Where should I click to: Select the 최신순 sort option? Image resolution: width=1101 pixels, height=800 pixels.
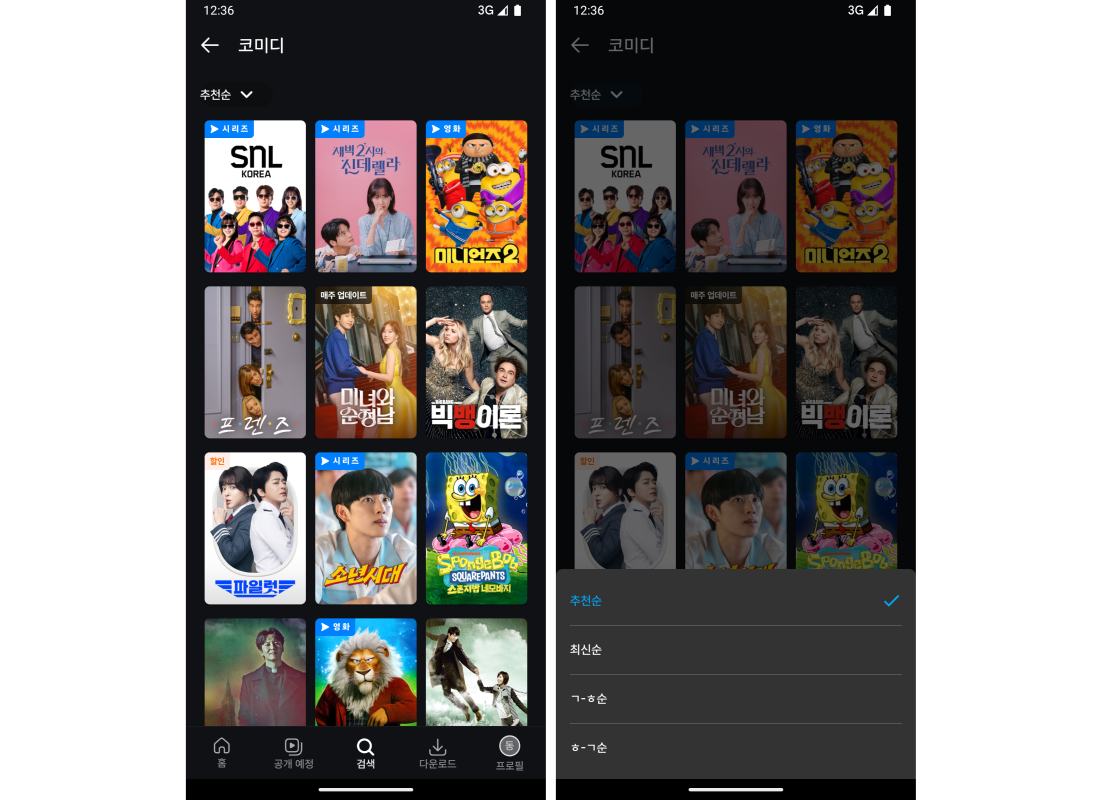tap(735, 650)
